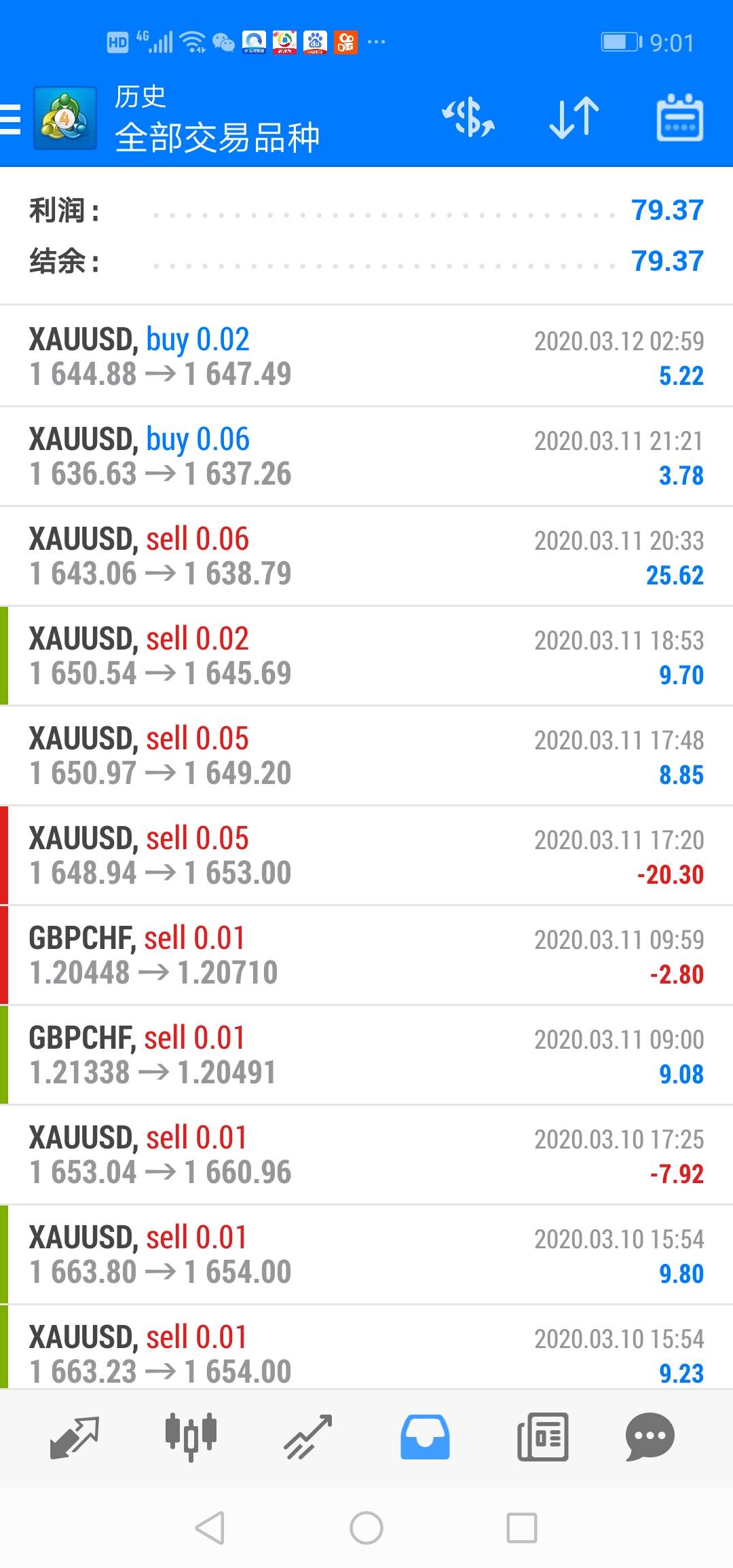
Task: Open the symbol filter dollar icon
Action: click(x=468, y=118)
